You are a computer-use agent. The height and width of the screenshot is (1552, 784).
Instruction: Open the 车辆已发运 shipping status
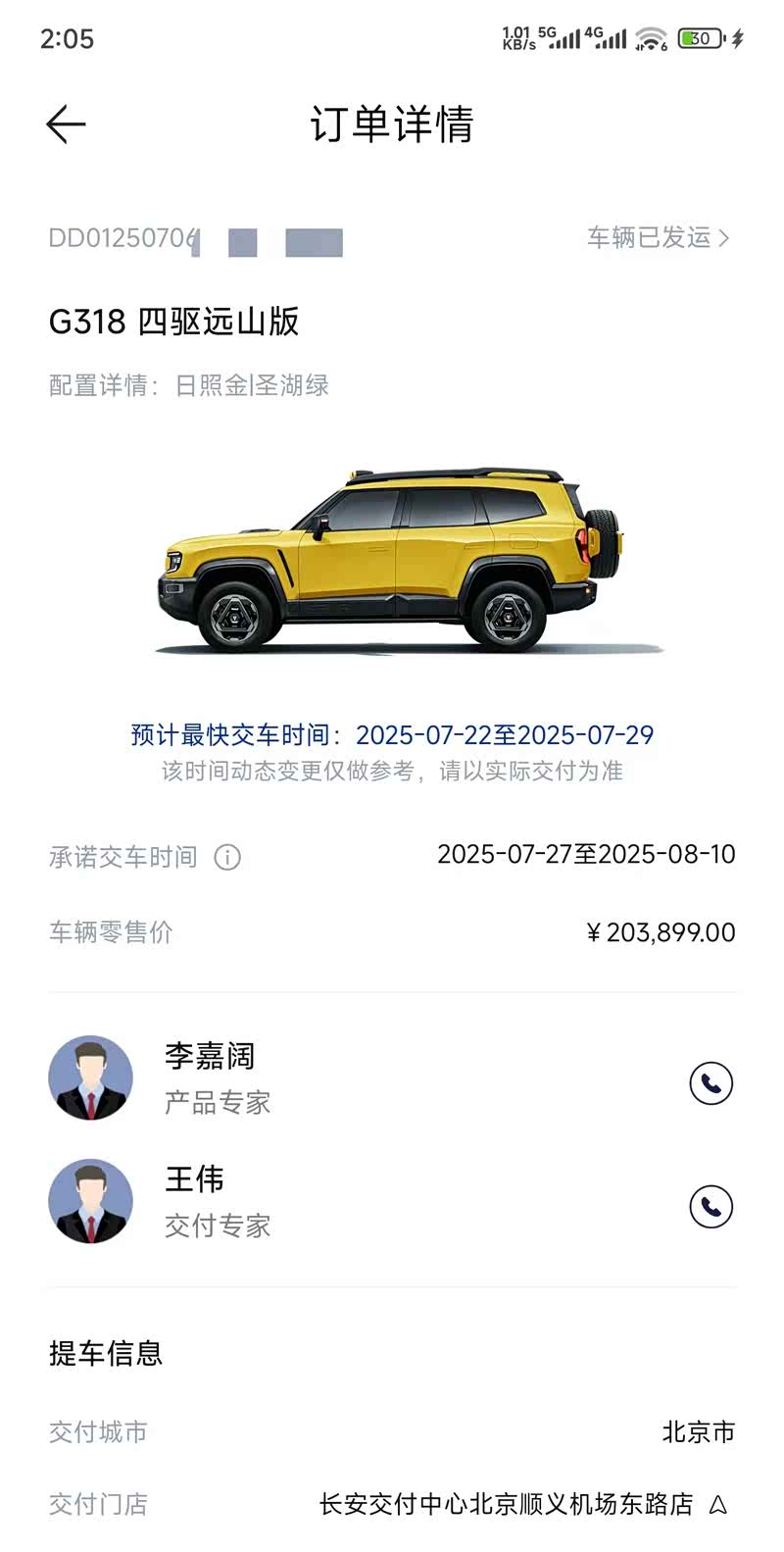(658, 238)
